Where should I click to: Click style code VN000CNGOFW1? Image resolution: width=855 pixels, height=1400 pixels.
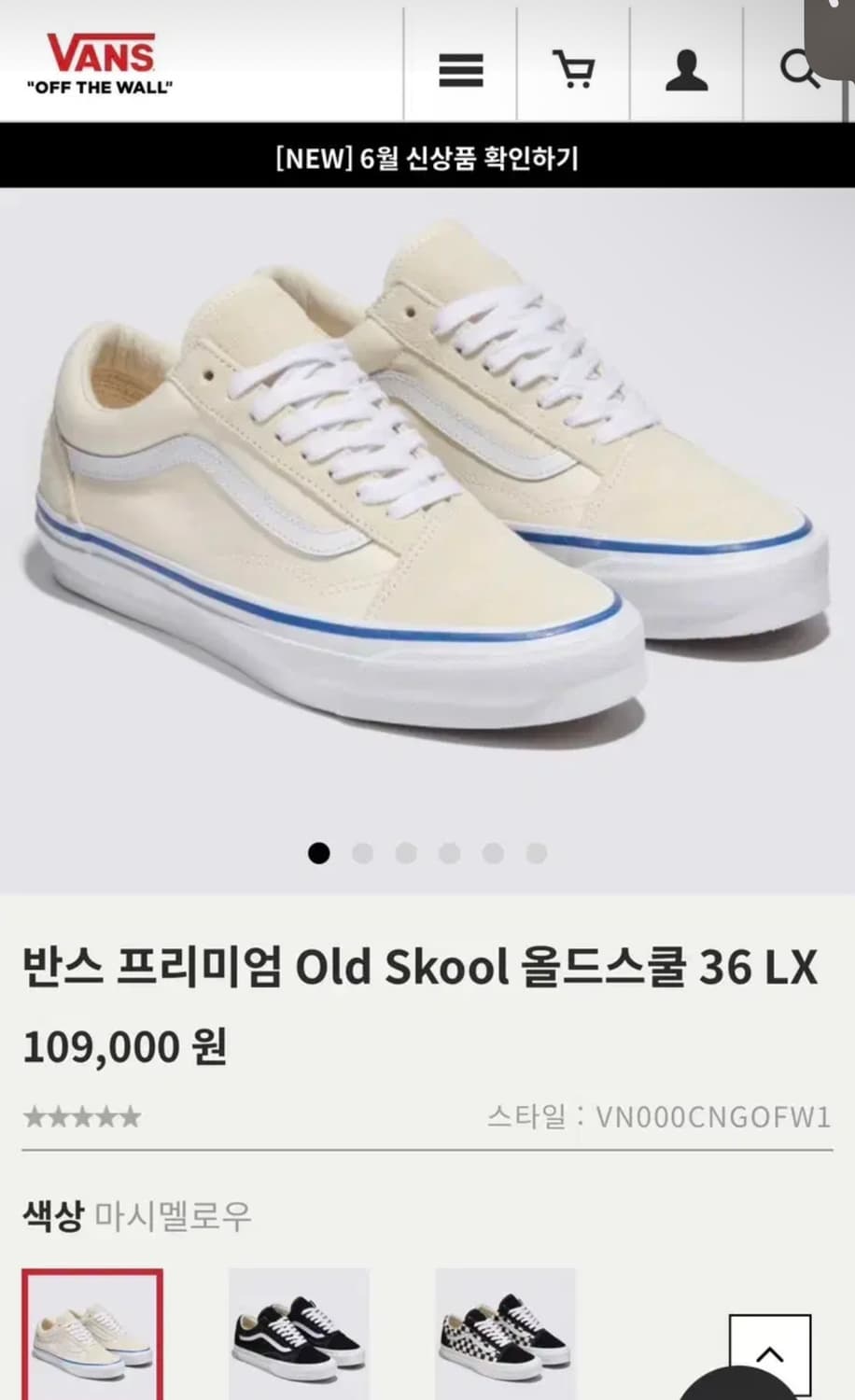711,1116
